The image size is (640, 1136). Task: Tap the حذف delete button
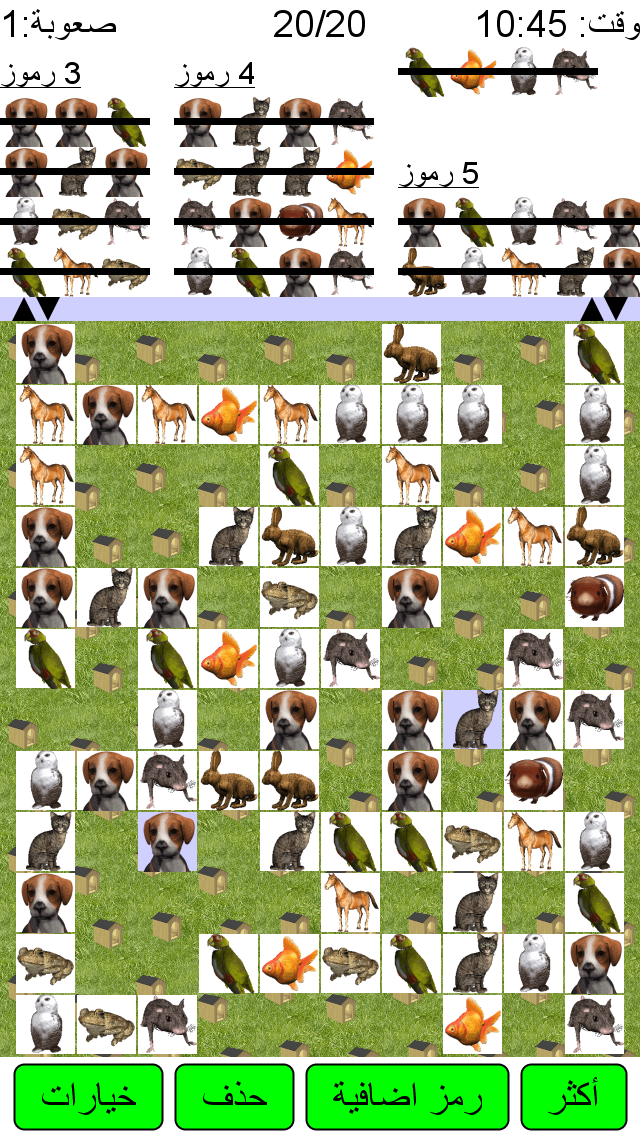[x=234, y=1096]
